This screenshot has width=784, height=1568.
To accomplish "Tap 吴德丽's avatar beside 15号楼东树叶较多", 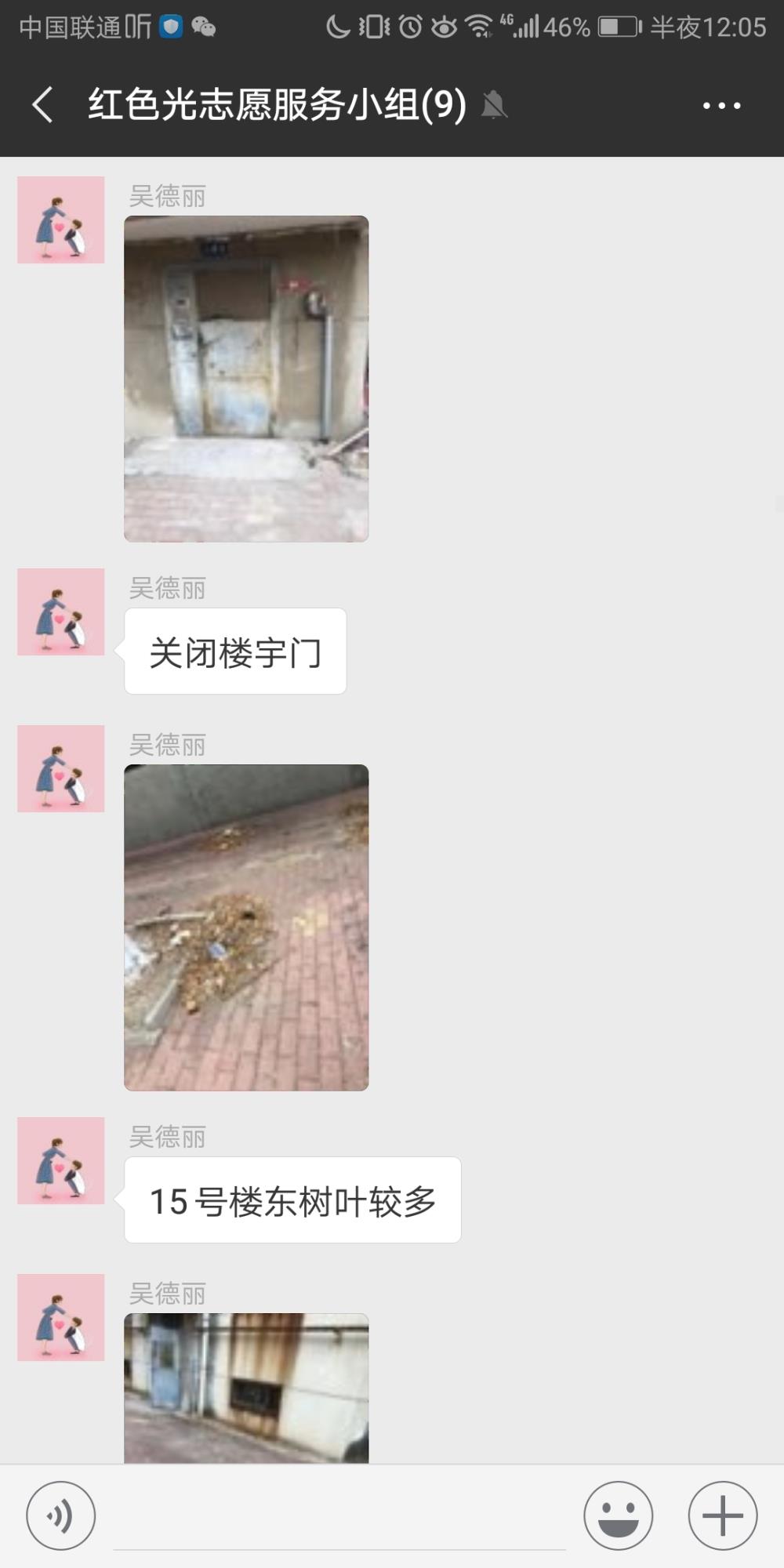I will click(61, 1160).
